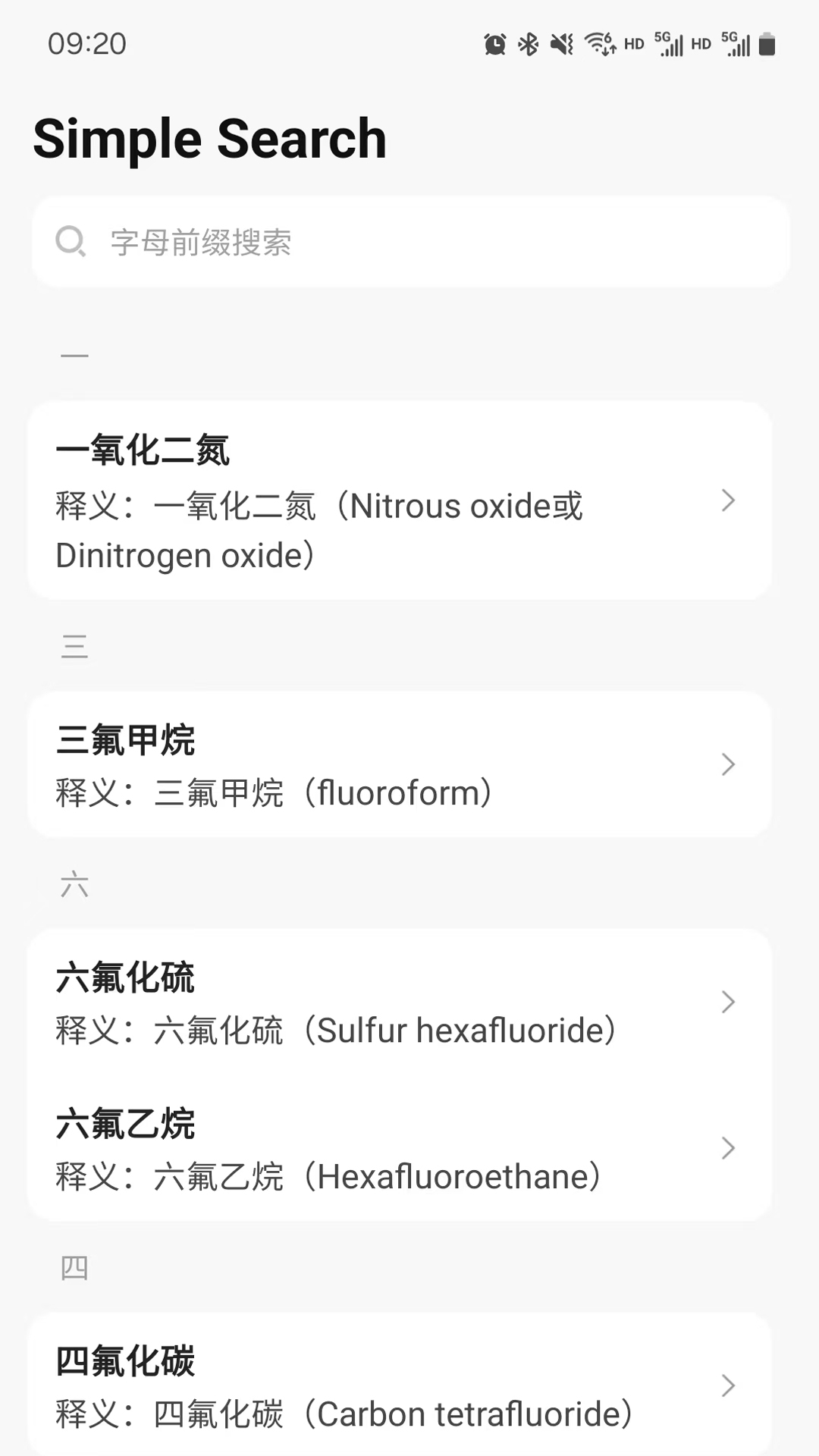The image size is (819, 1456).
Task: Tap the 字母前缀搜索 search input field
Action: 409,241
